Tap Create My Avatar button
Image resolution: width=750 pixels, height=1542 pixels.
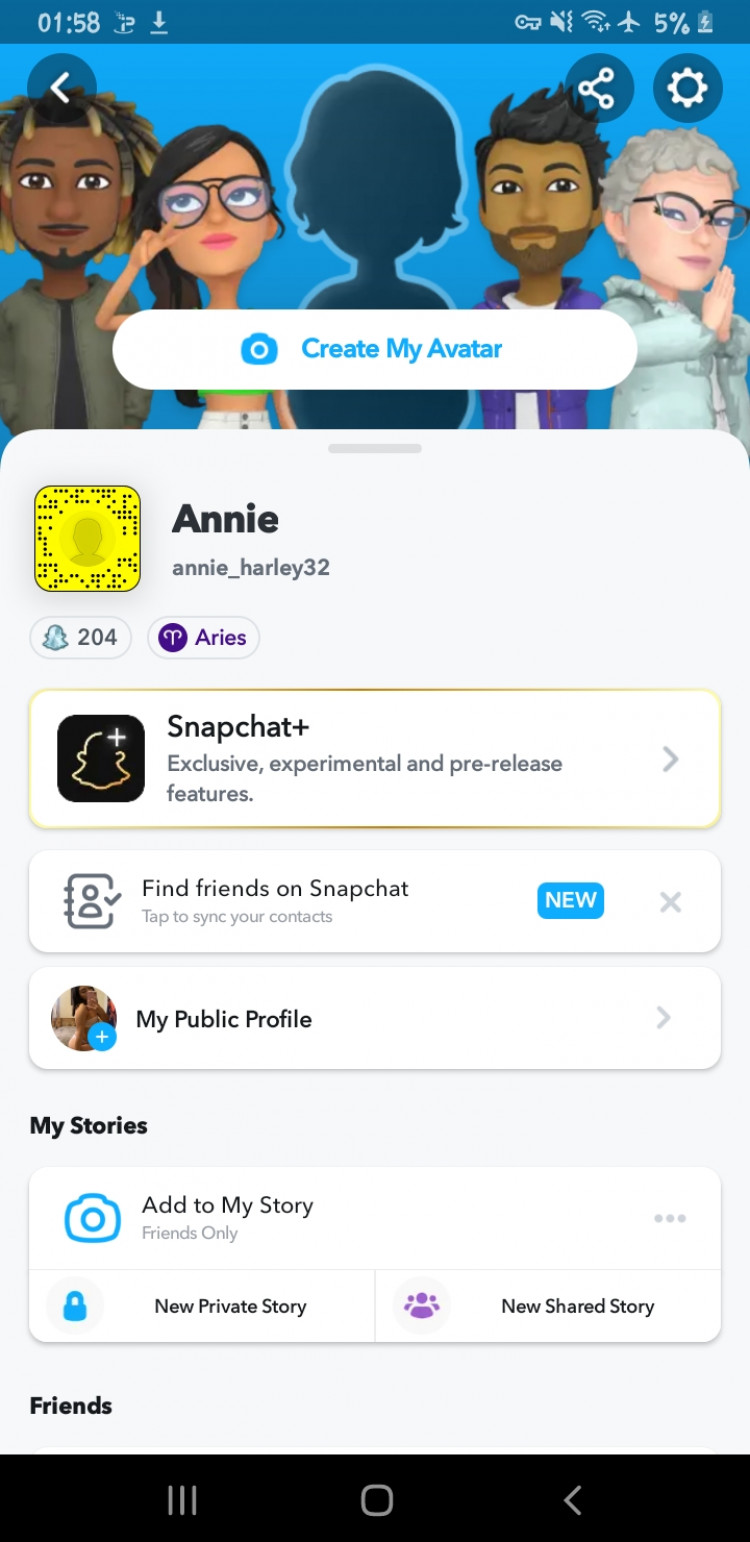click(375, 349)
